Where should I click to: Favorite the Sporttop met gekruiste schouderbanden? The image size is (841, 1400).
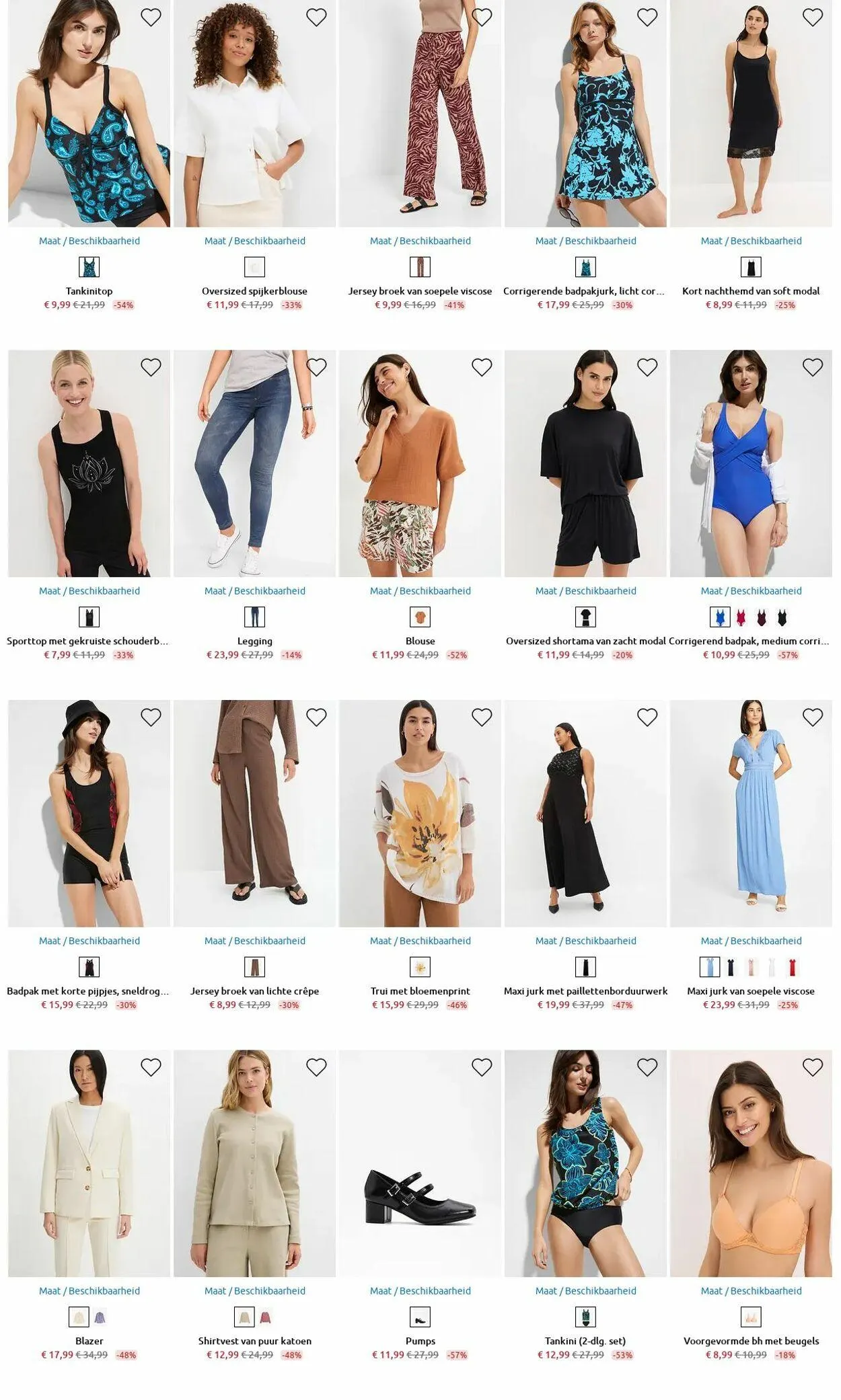tap(151, 367)
